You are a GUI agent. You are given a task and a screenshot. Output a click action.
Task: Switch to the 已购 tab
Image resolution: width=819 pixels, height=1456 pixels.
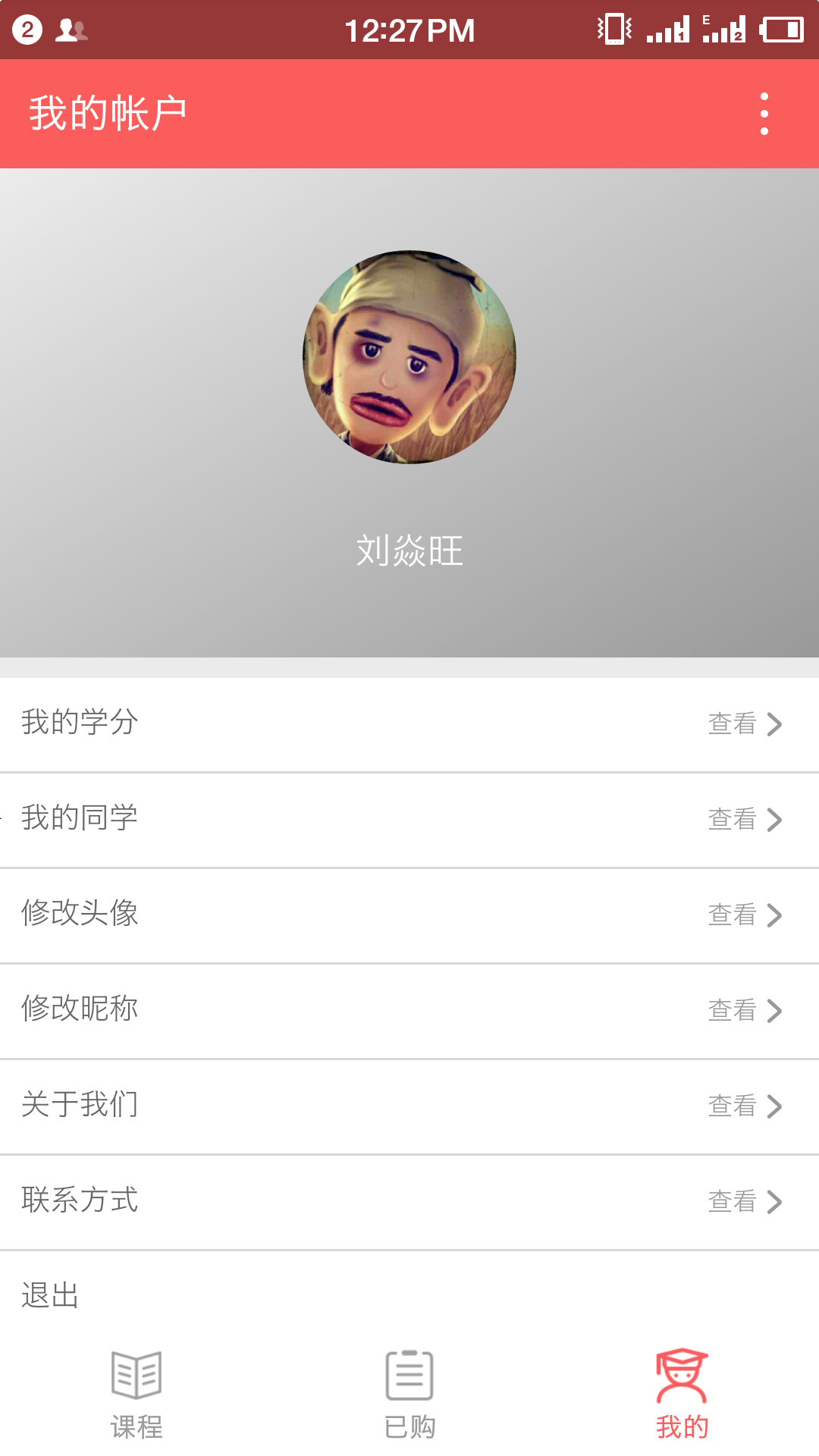pyautogui.click(x=409, y=1394)
